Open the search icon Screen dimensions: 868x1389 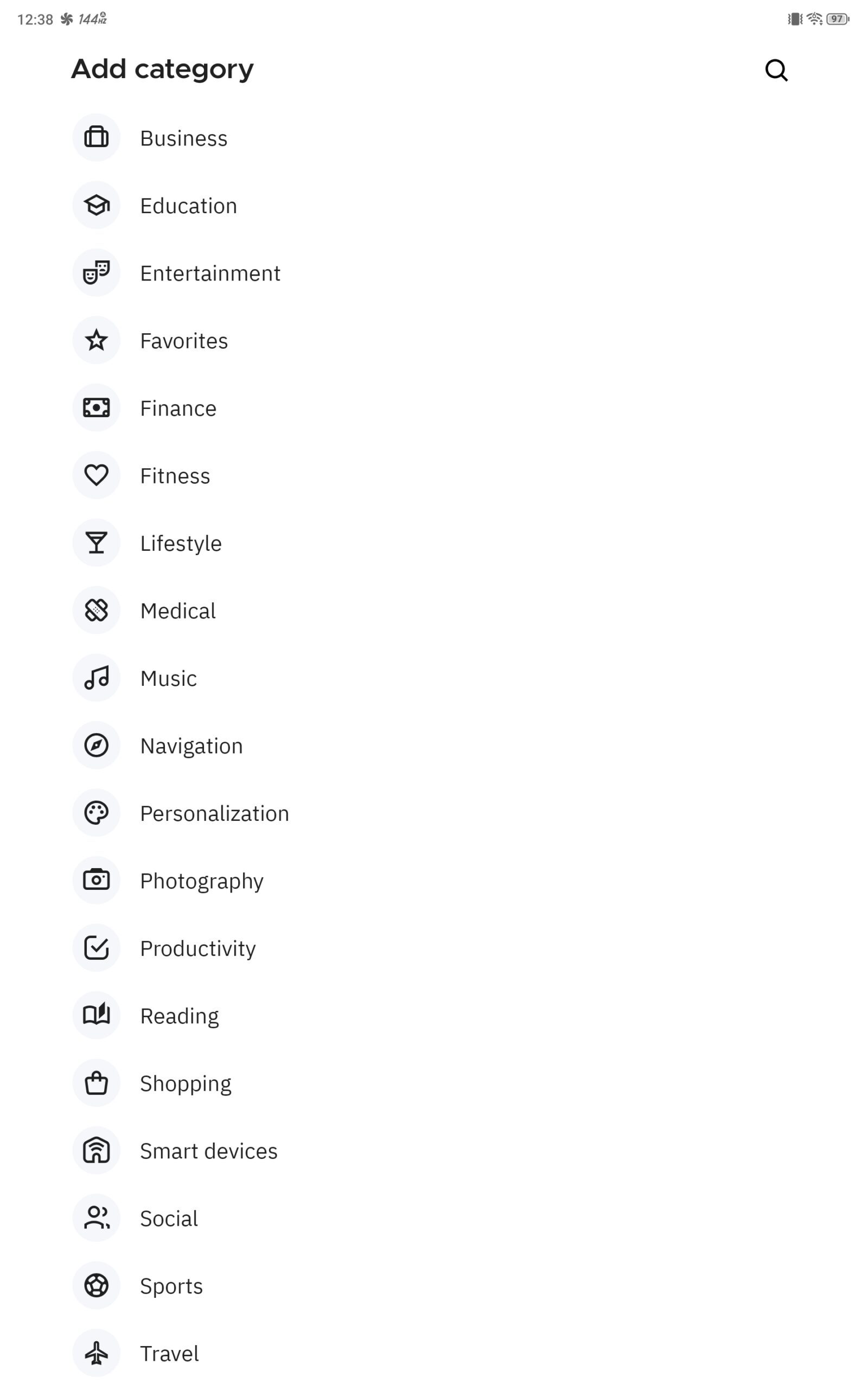pos(776,70)
